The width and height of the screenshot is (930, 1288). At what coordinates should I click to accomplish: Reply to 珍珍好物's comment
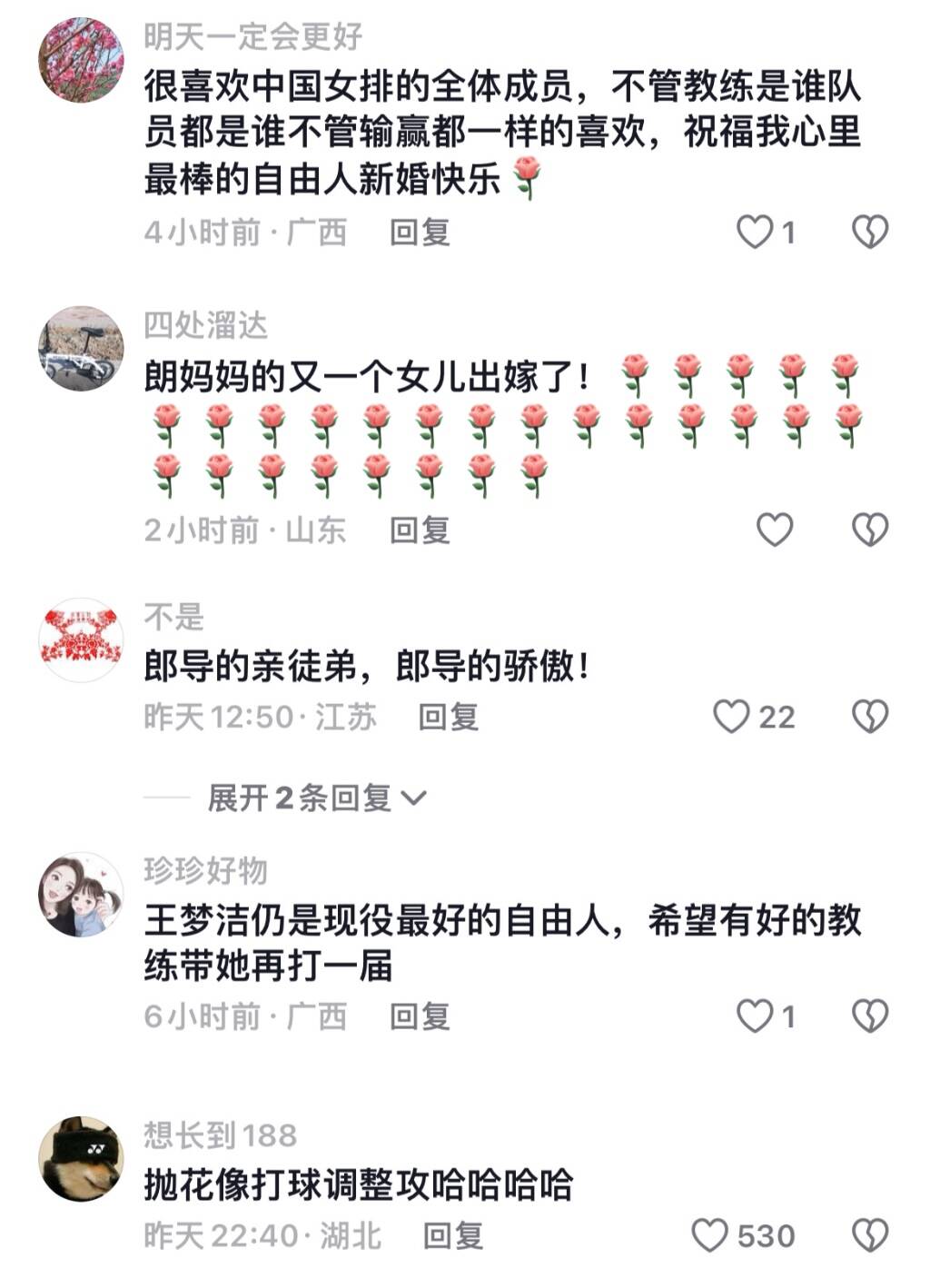(x=420, y=1016)
